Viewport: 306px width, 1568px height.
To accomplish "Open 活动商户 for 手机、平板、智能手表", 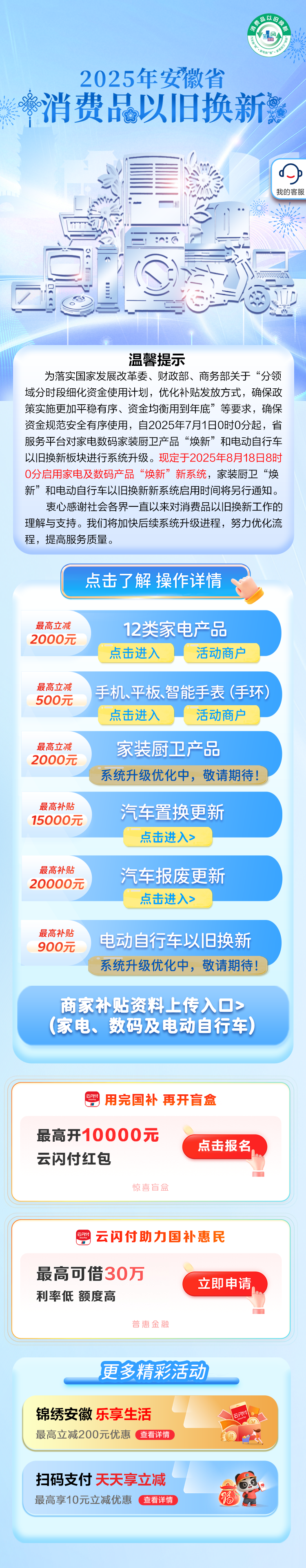I will 222,715.
